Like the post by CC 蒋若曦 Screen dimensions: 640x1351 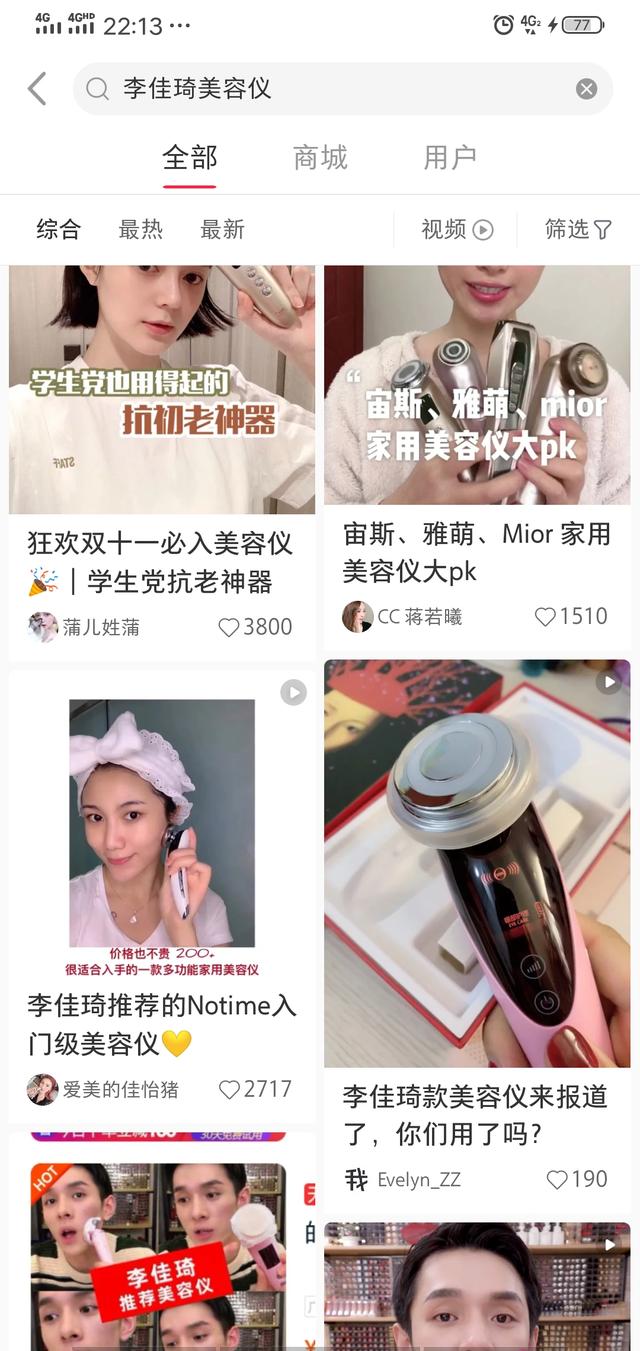pos(545,616)
